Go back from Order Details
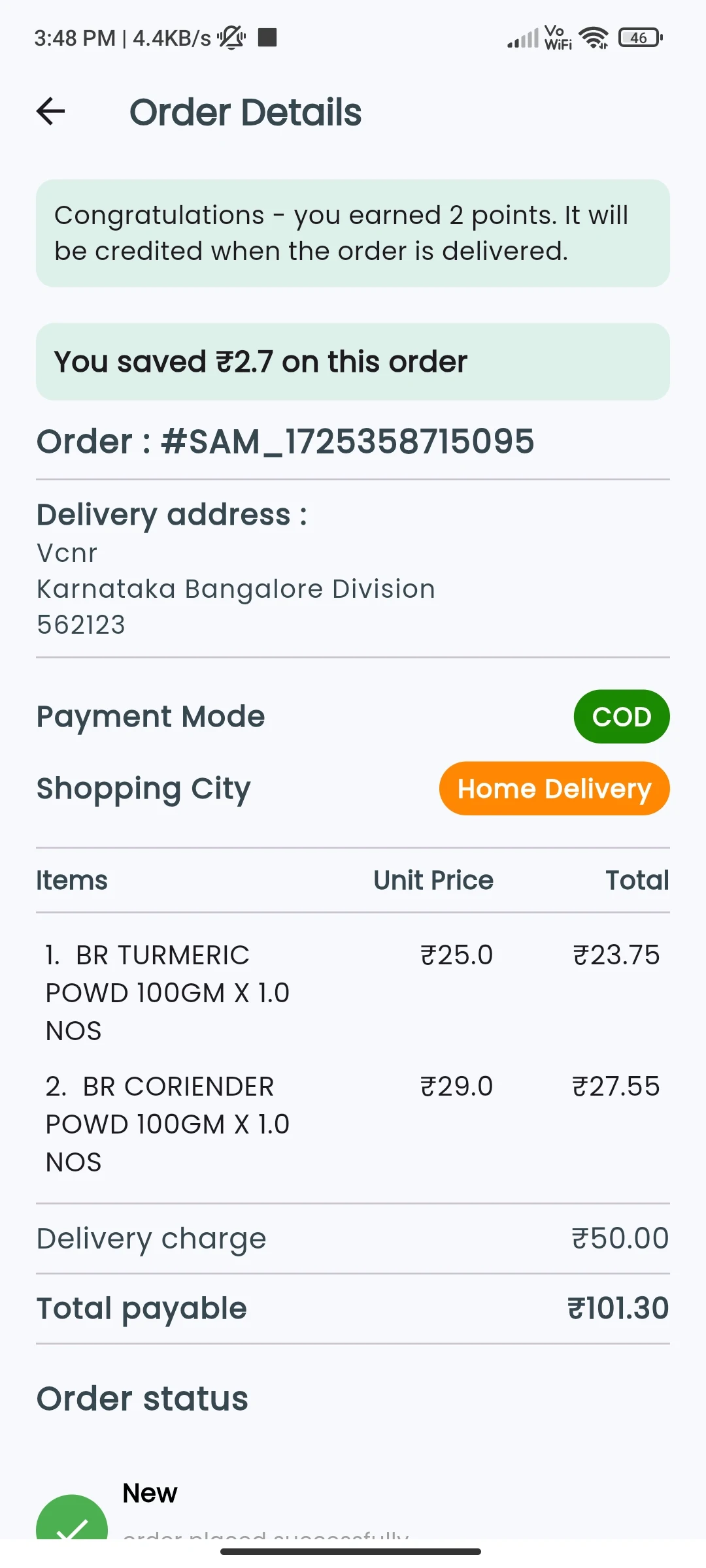Viewport: 706px width, 1568px height. [51, 111]
